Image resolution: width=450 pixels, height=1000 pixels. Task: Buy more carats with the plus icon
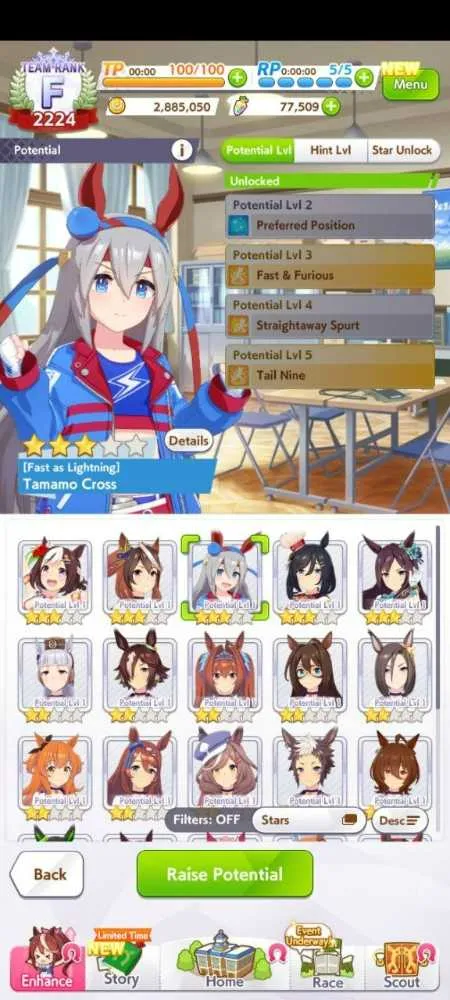pos(330,107)
